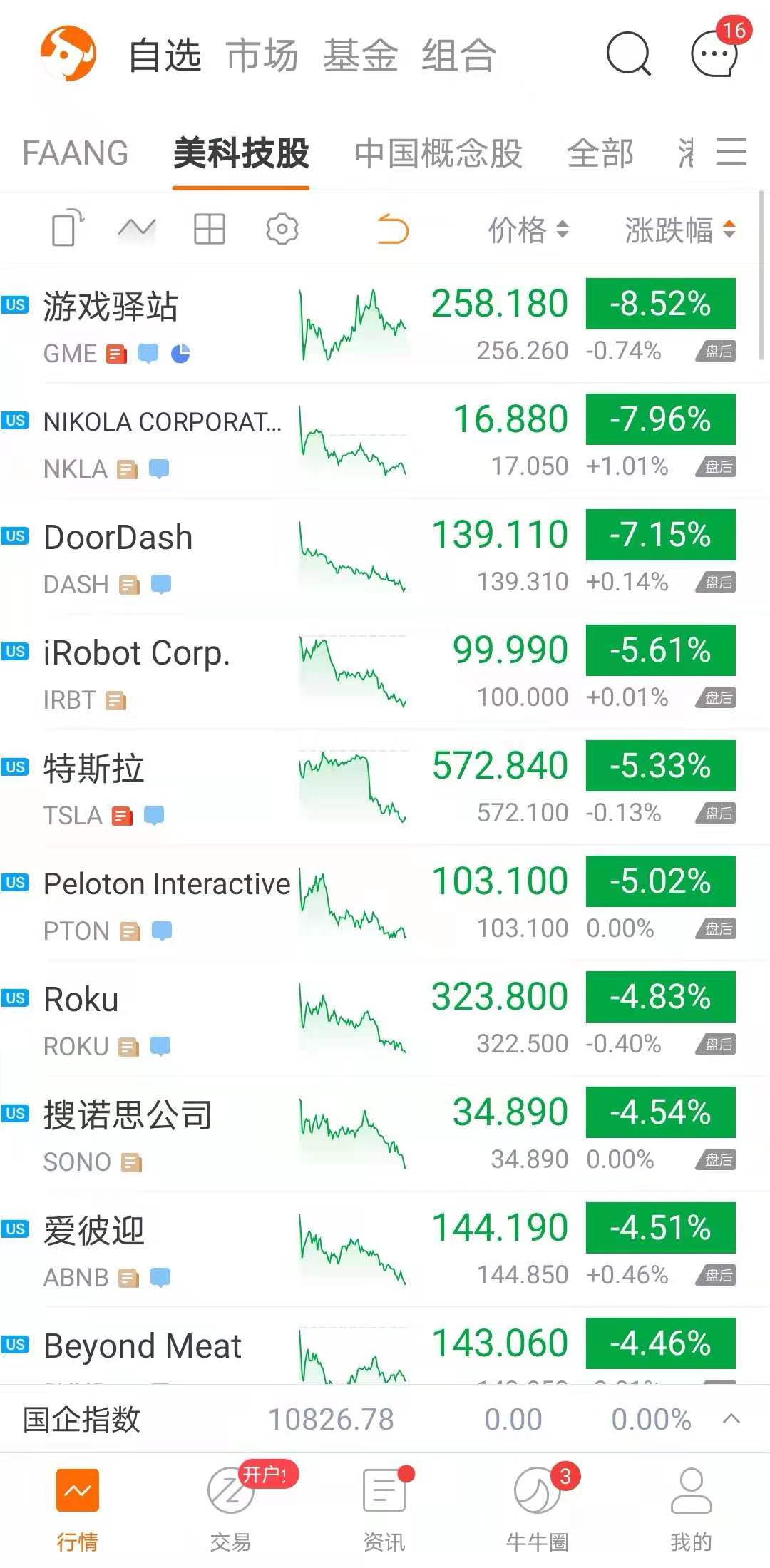Open the 特斯拉 TSLA stock row
The width and height of the screenshot is (770, 1568).
click(385, 788)
